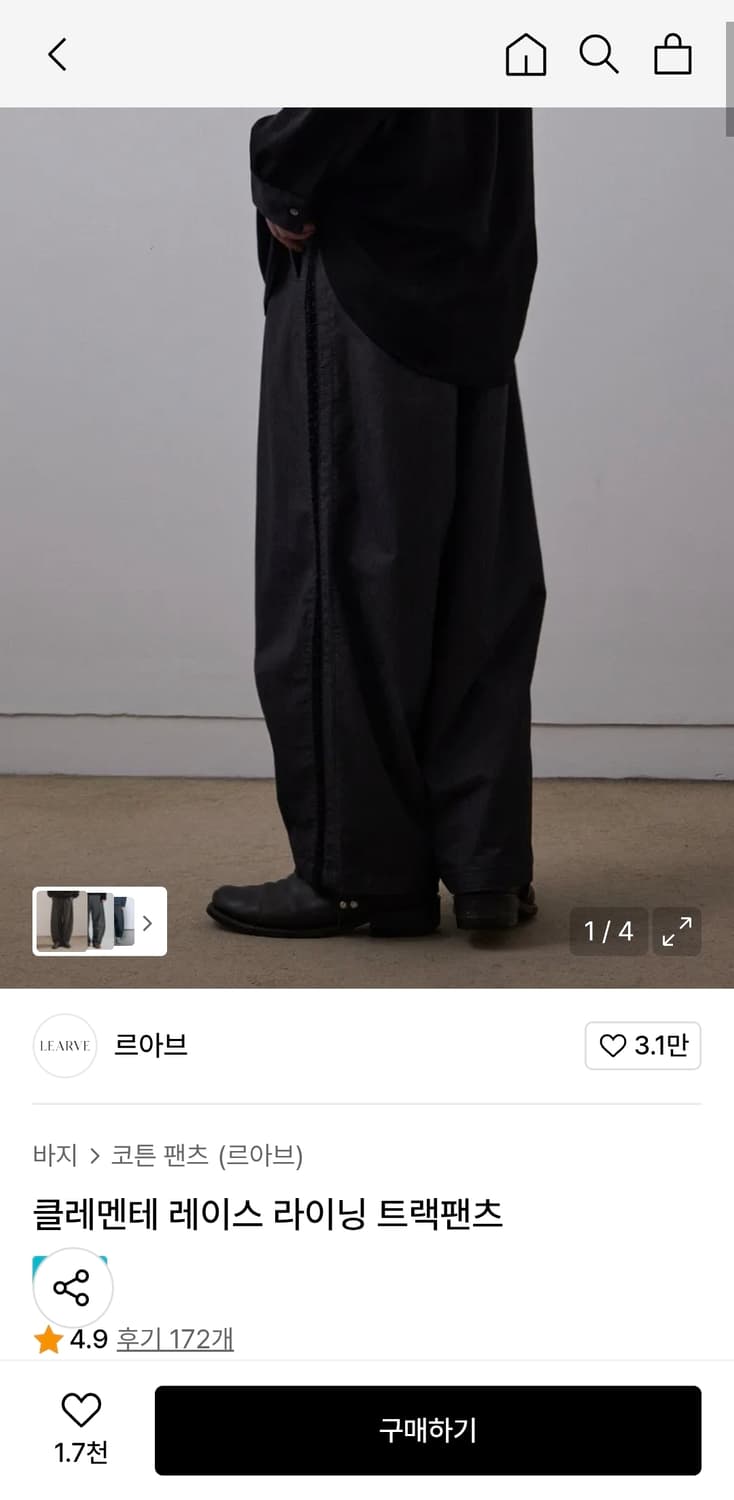Expand the product thumbnail strip with the arrow
This screenshot has width=734, height=1500.
pyautogui.click(x=147, y=922)
